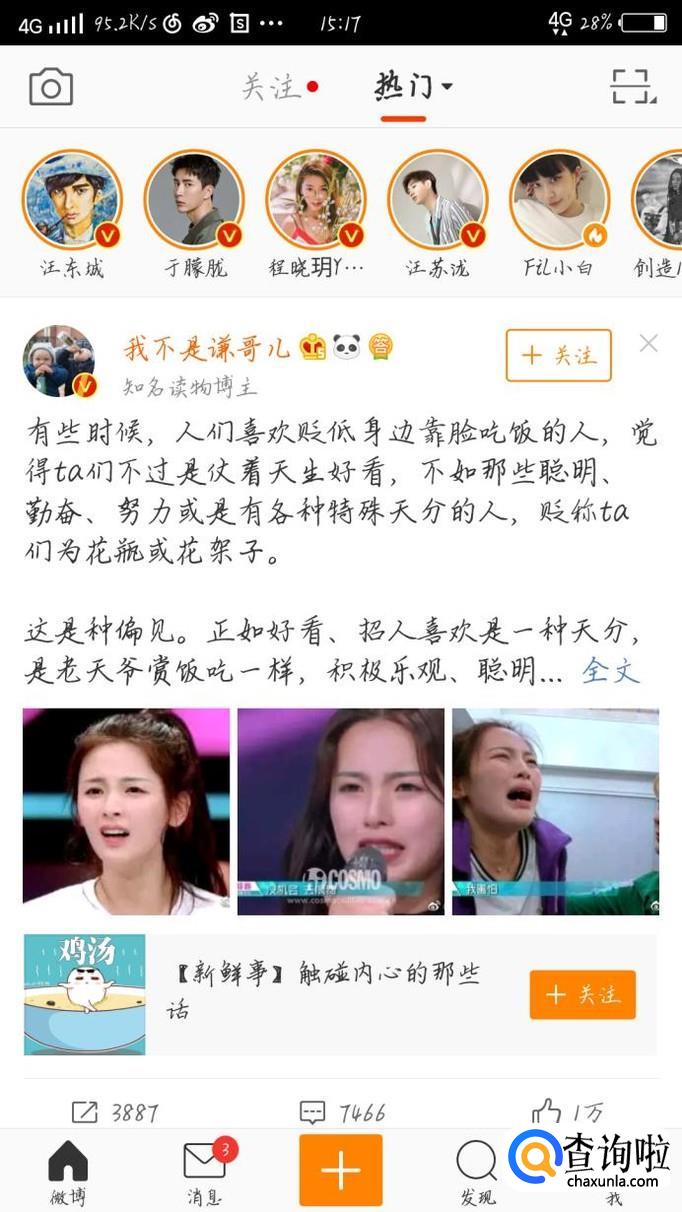Viewport: 682px width, 1212px height.
Task: Open the camera icon
Action: pos(51,87)
